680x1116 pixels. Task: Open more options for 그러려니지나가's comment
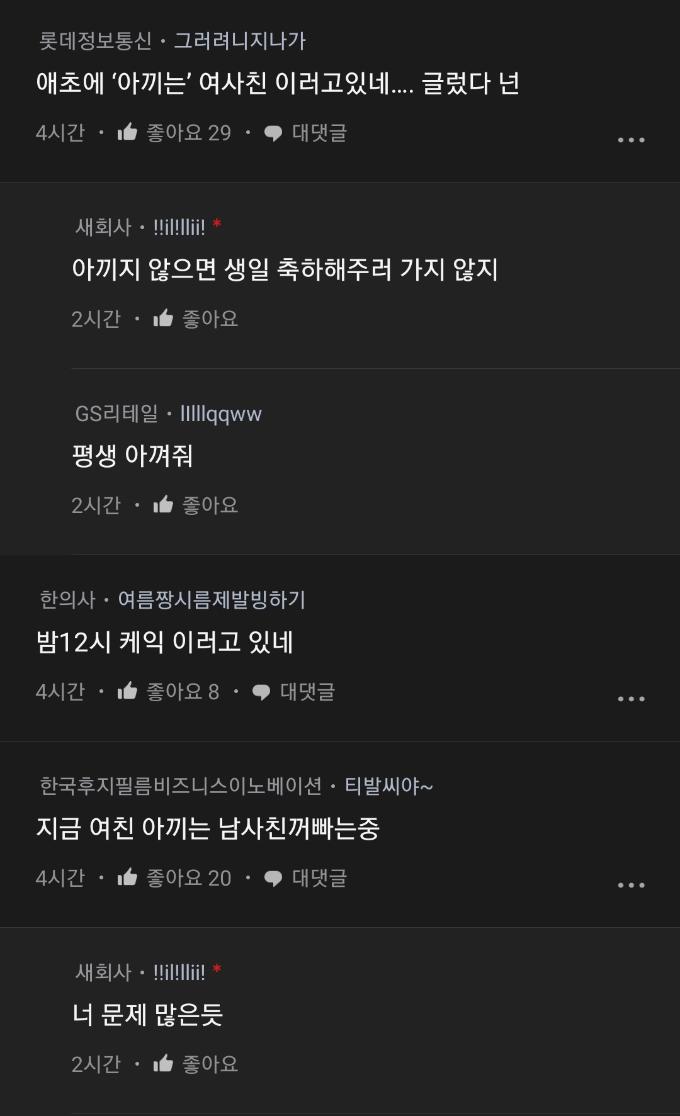[x=631, y=140]
